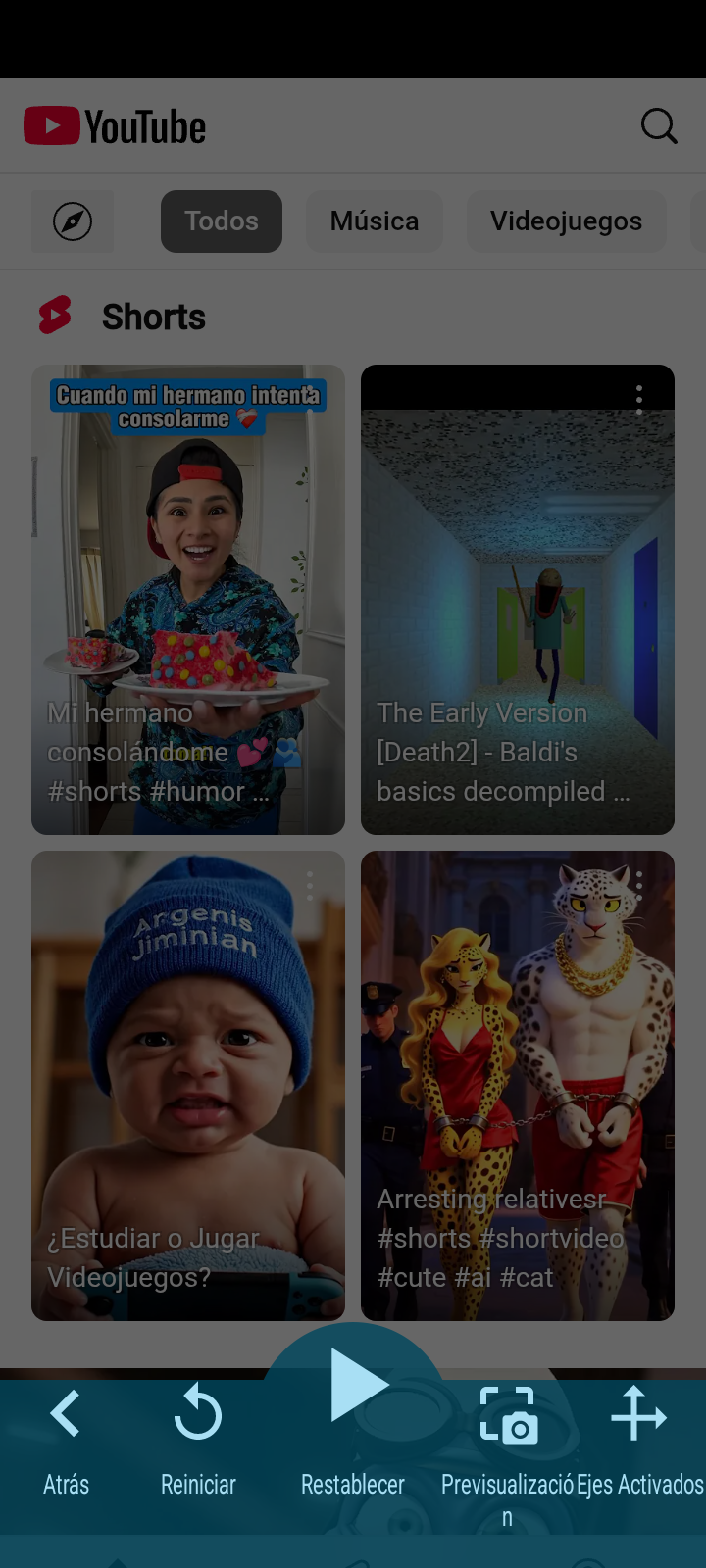
Task: Go to the YouTube home logo
Action: [x=116, y=126]
